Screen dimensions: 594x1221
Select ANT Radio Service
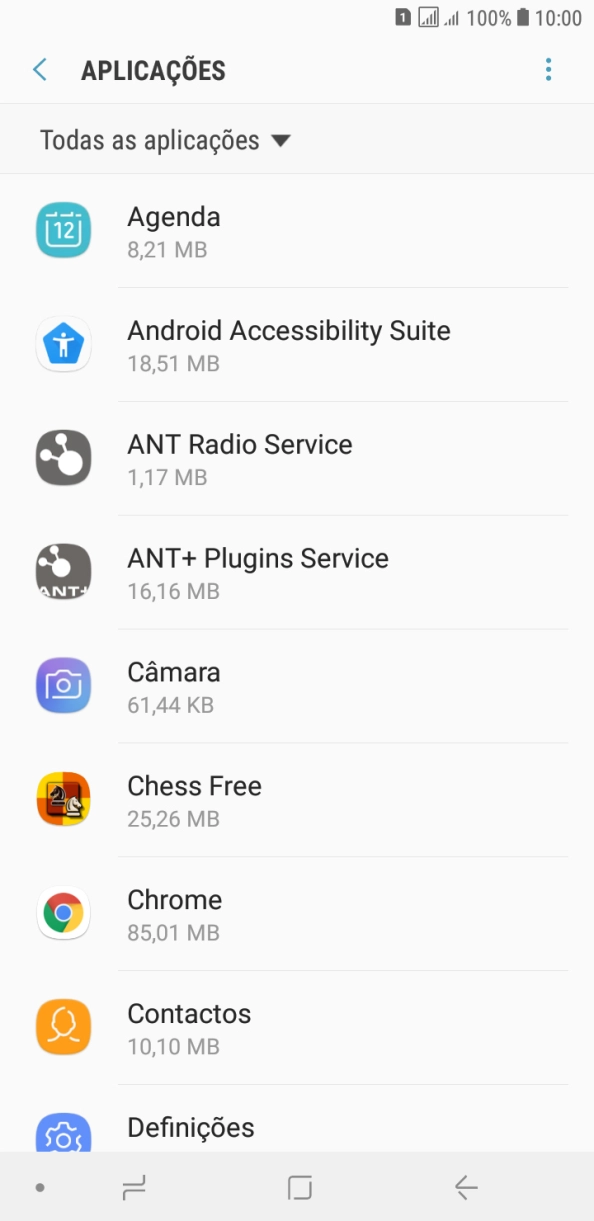[x=297, y=459]
